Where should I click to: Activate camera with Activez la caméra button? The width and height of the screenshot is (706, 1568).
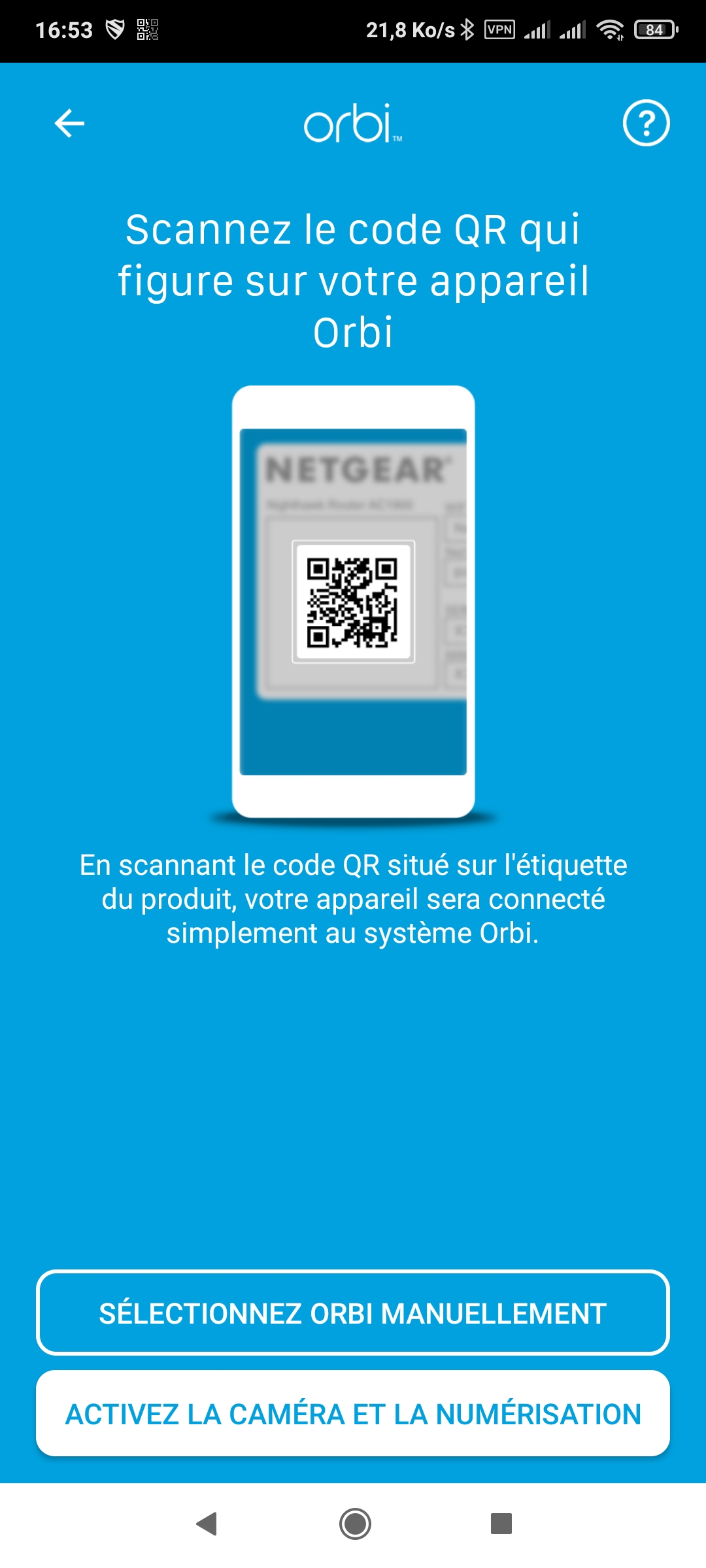pyautogui.click(x=353, y=1413)
